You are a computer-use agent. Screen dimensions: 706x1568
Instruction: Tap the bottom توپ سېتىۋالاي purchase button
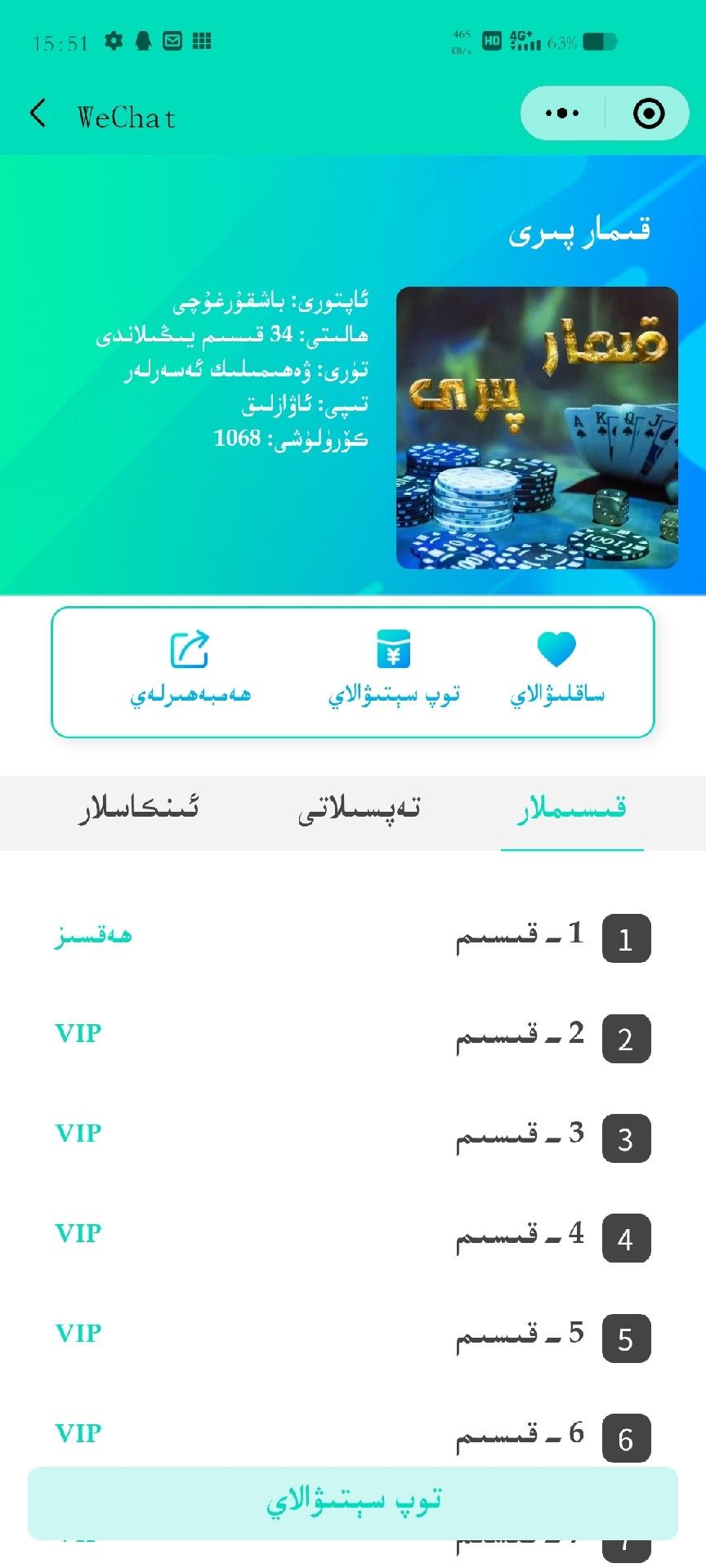353,1503
